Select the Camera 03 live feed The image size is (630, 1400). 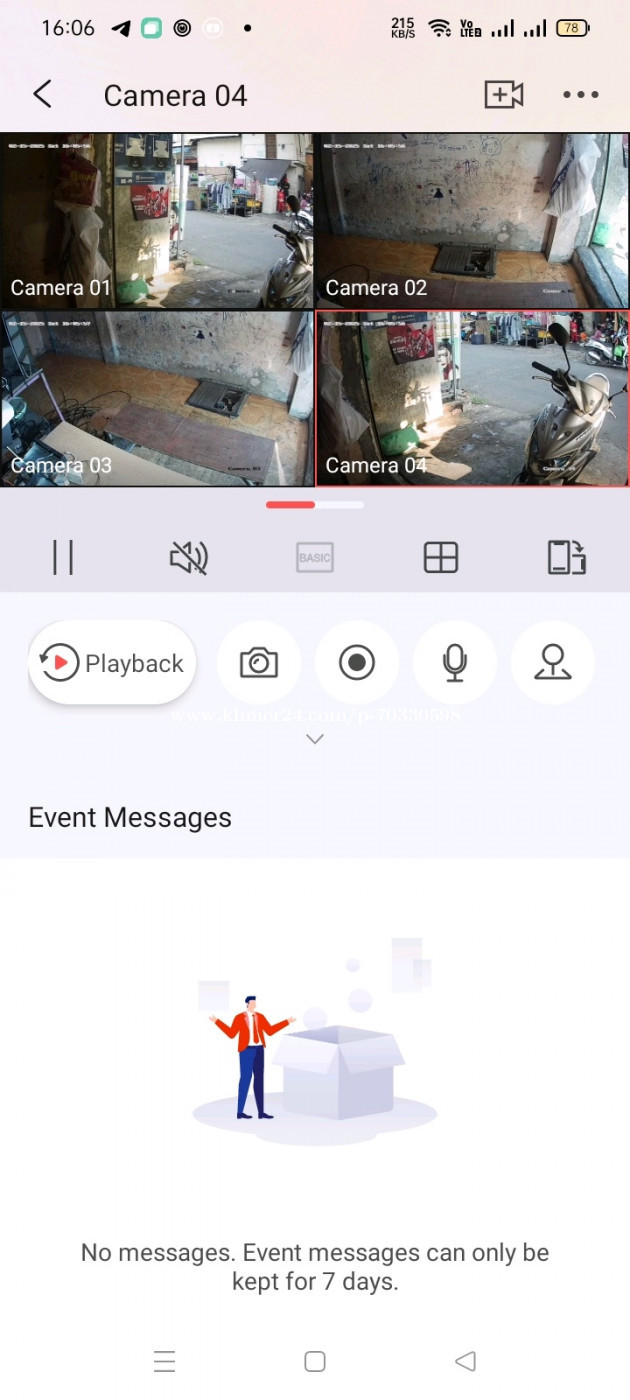click(x=157, y=399)
